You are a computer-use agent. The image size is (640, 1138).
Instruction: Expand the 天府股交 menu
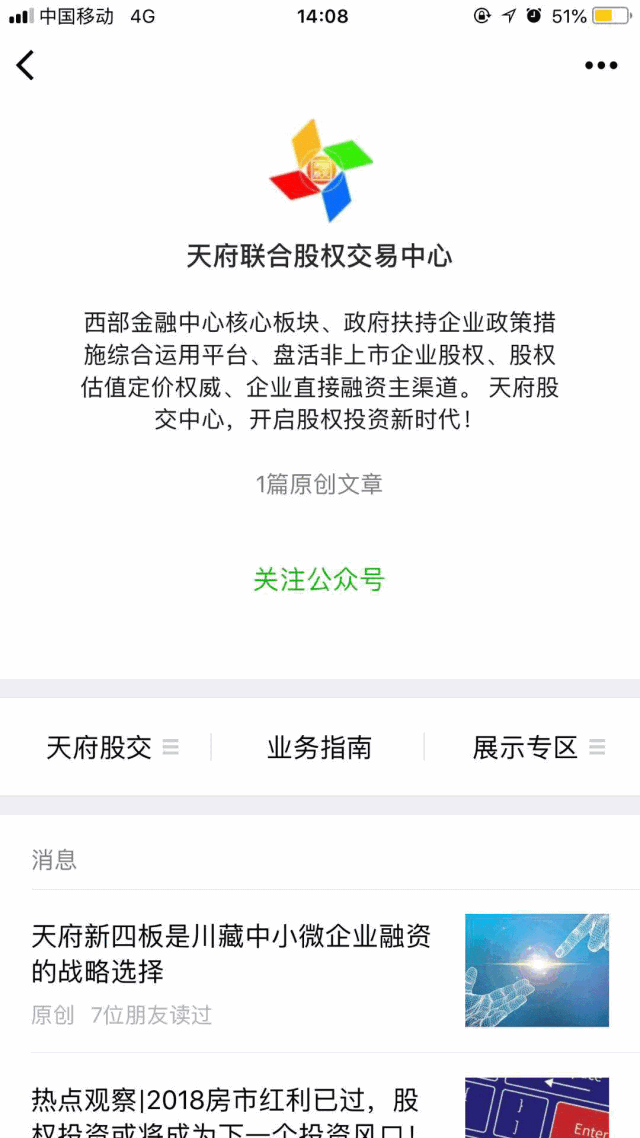pos(105,747)
